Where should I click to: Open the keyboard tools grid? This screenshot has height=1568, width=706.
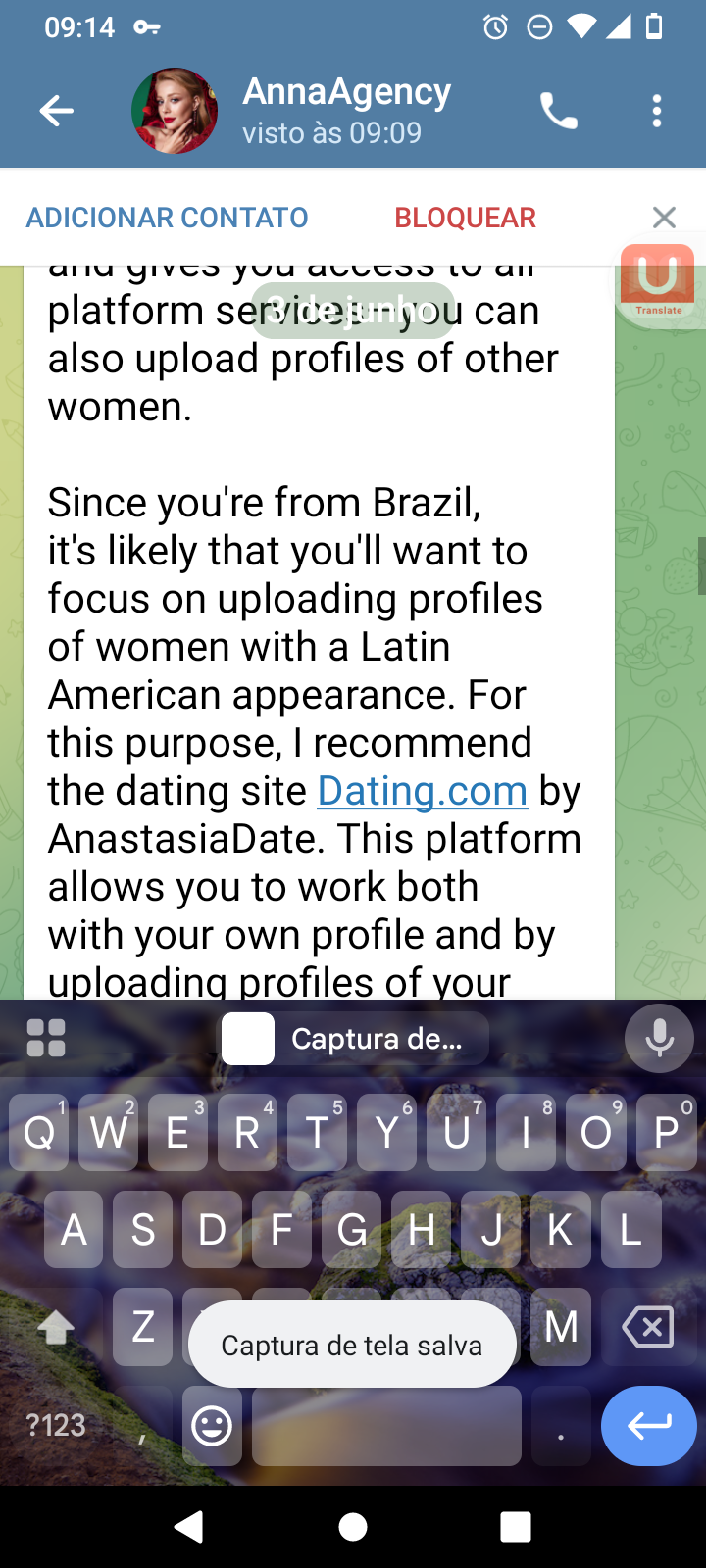[46, 1038]
